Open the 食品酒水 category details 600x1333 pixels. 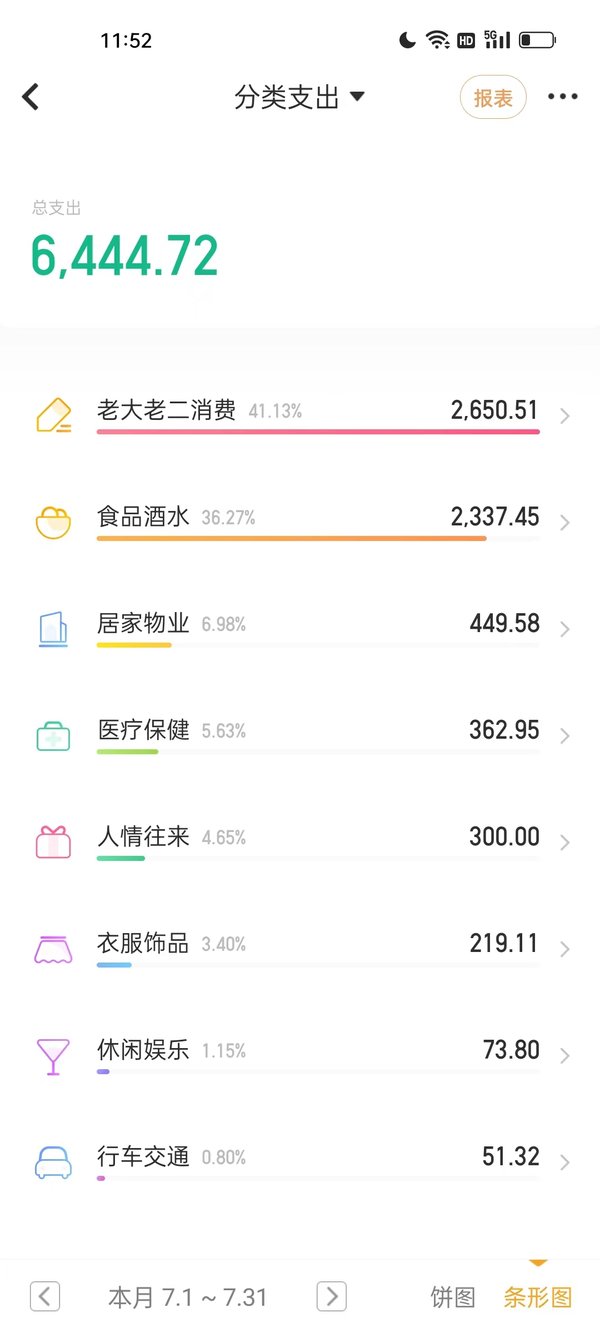[300, 523]
